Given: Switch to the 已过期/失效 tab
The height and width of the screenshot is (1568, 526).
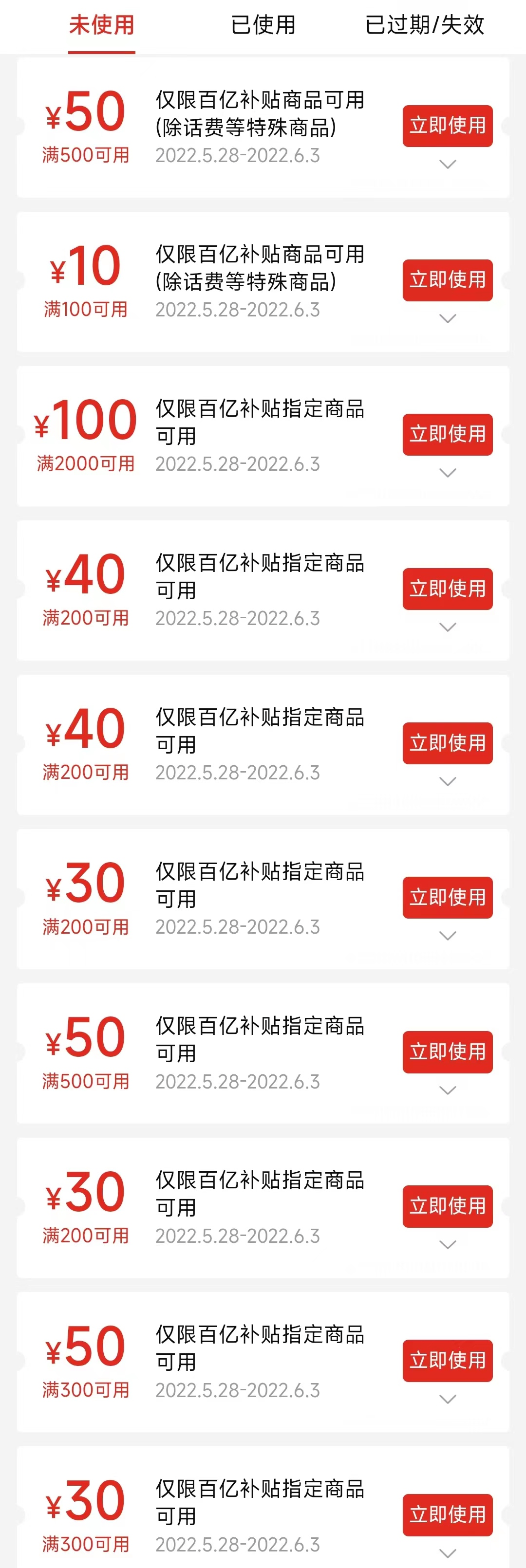Looking at the screenshot, I should coord(424,26).
